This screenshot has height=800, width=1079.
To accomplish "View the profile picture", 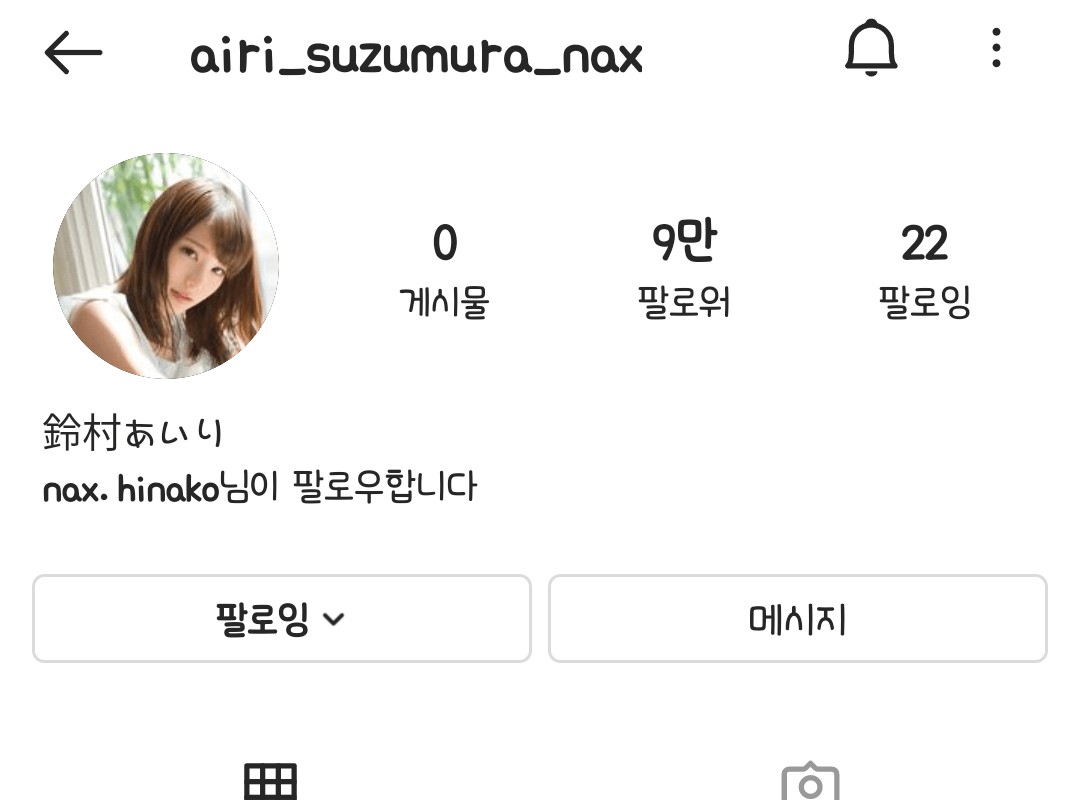I will point(166,266).
